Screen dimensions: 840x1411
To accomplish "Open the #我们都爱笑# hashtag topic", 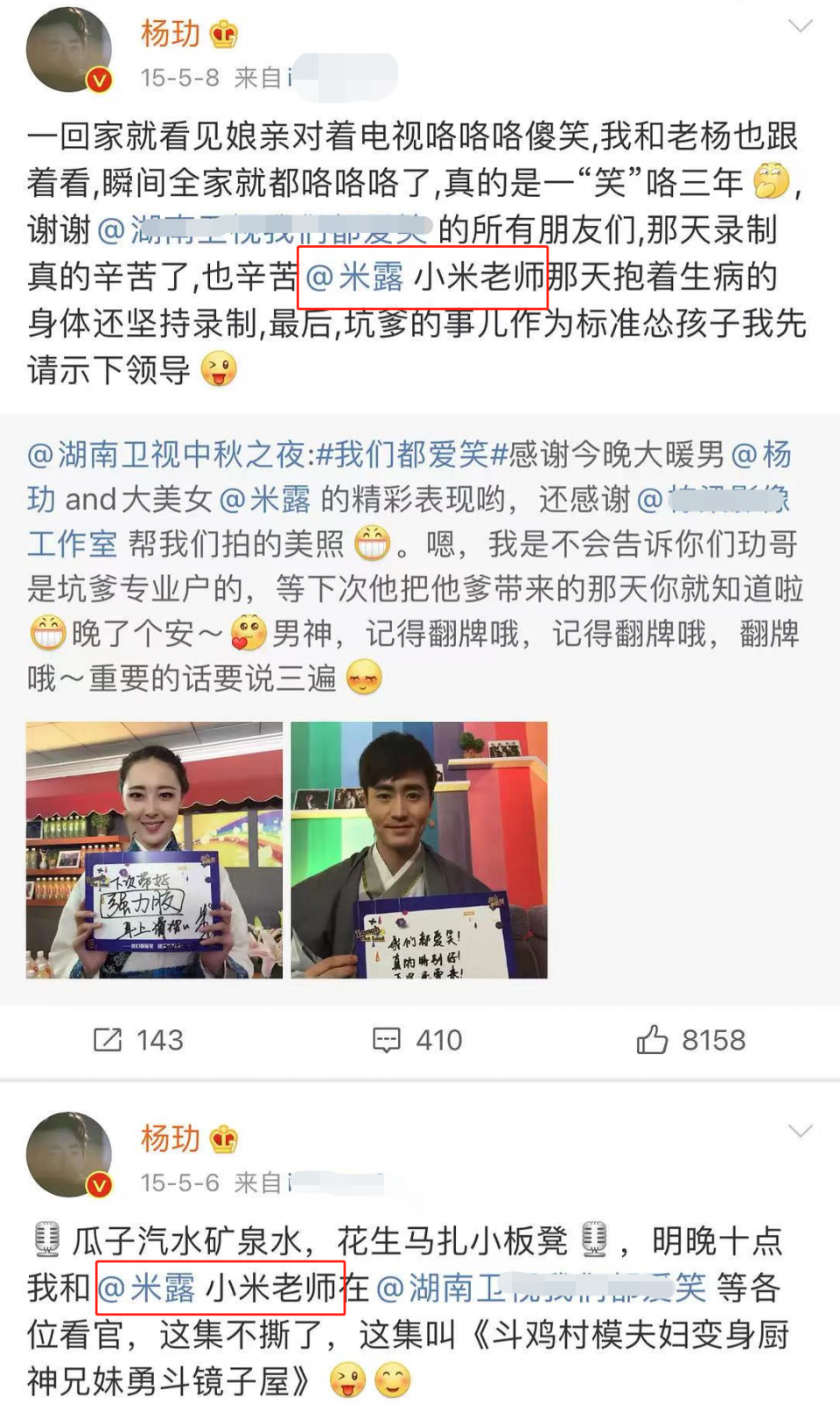I will [x=411, y=455].
